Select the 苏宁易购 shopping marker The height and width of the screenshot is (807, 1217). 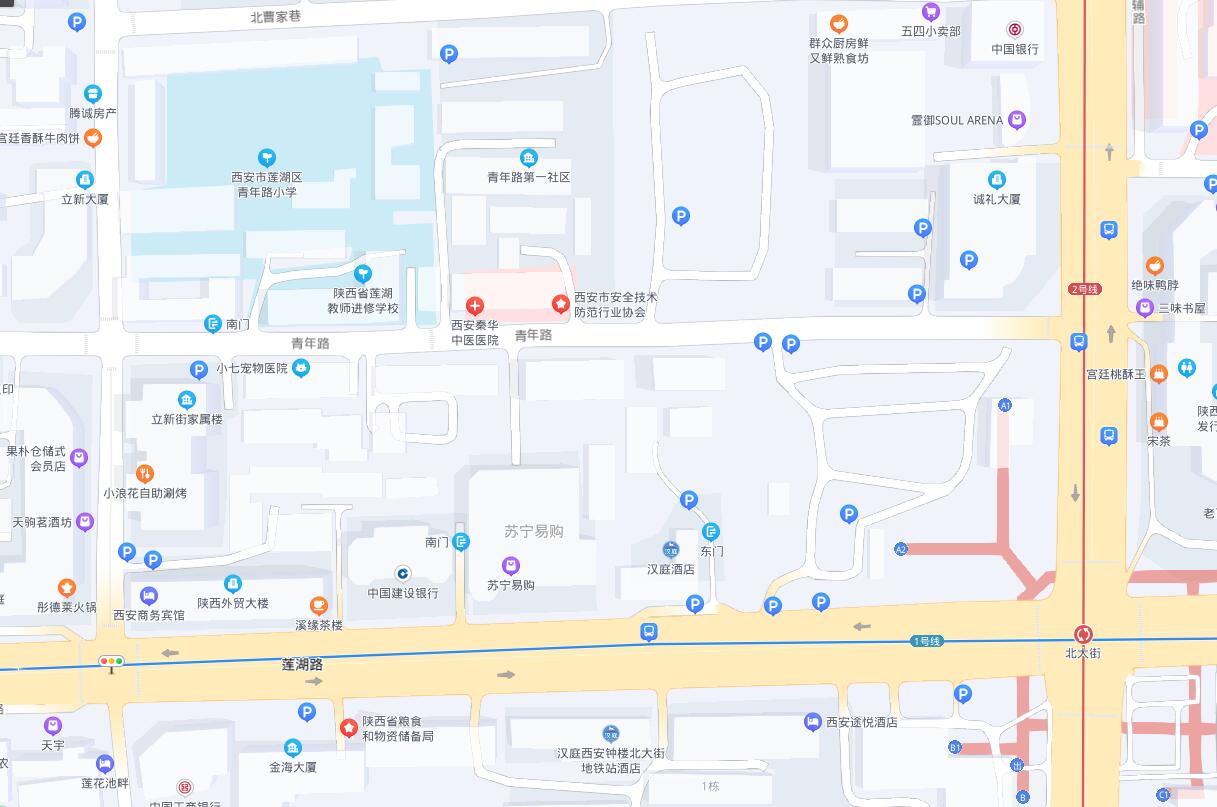[511, 566]
